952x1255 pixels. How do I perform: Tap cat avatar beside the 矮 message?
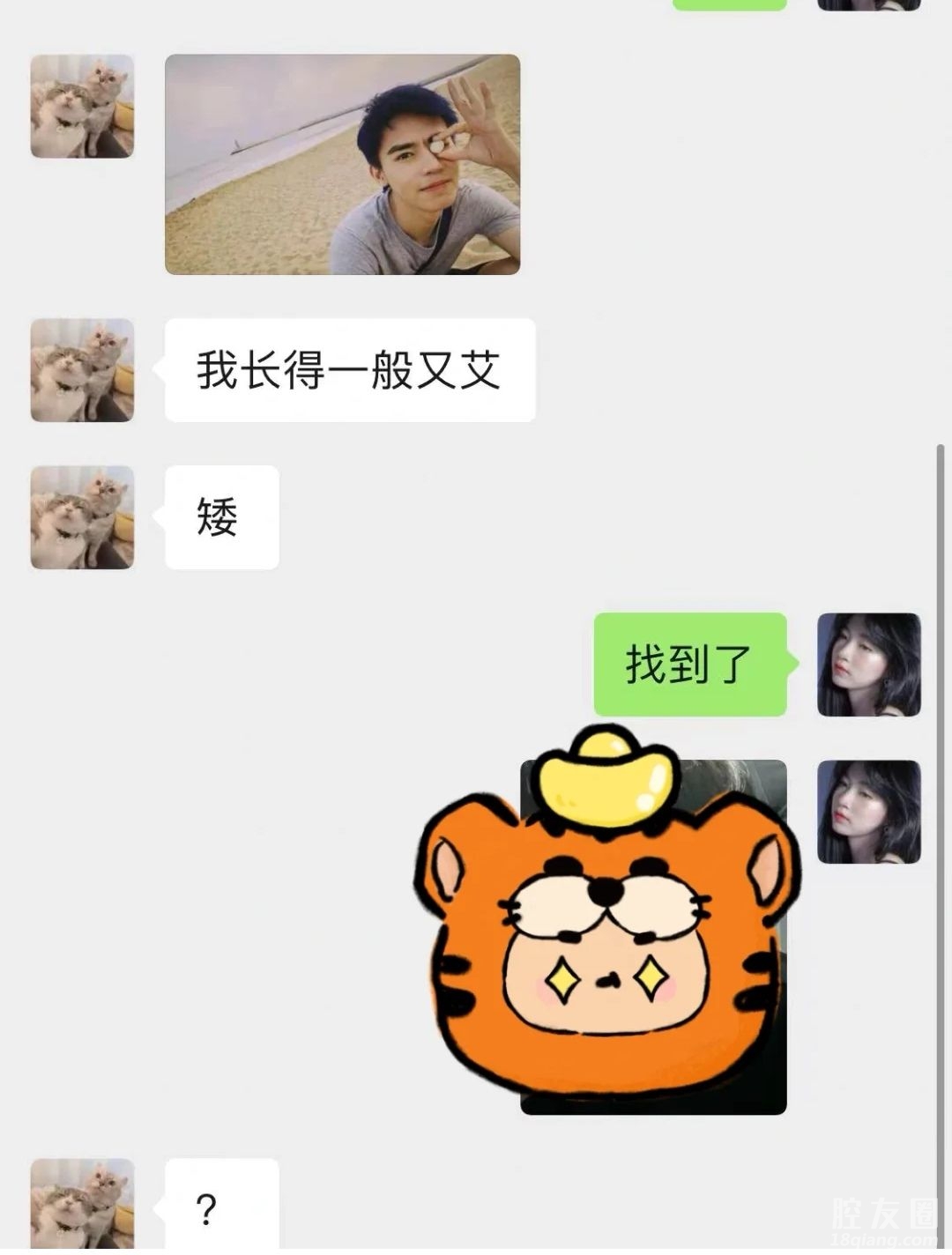click(82, 517)
